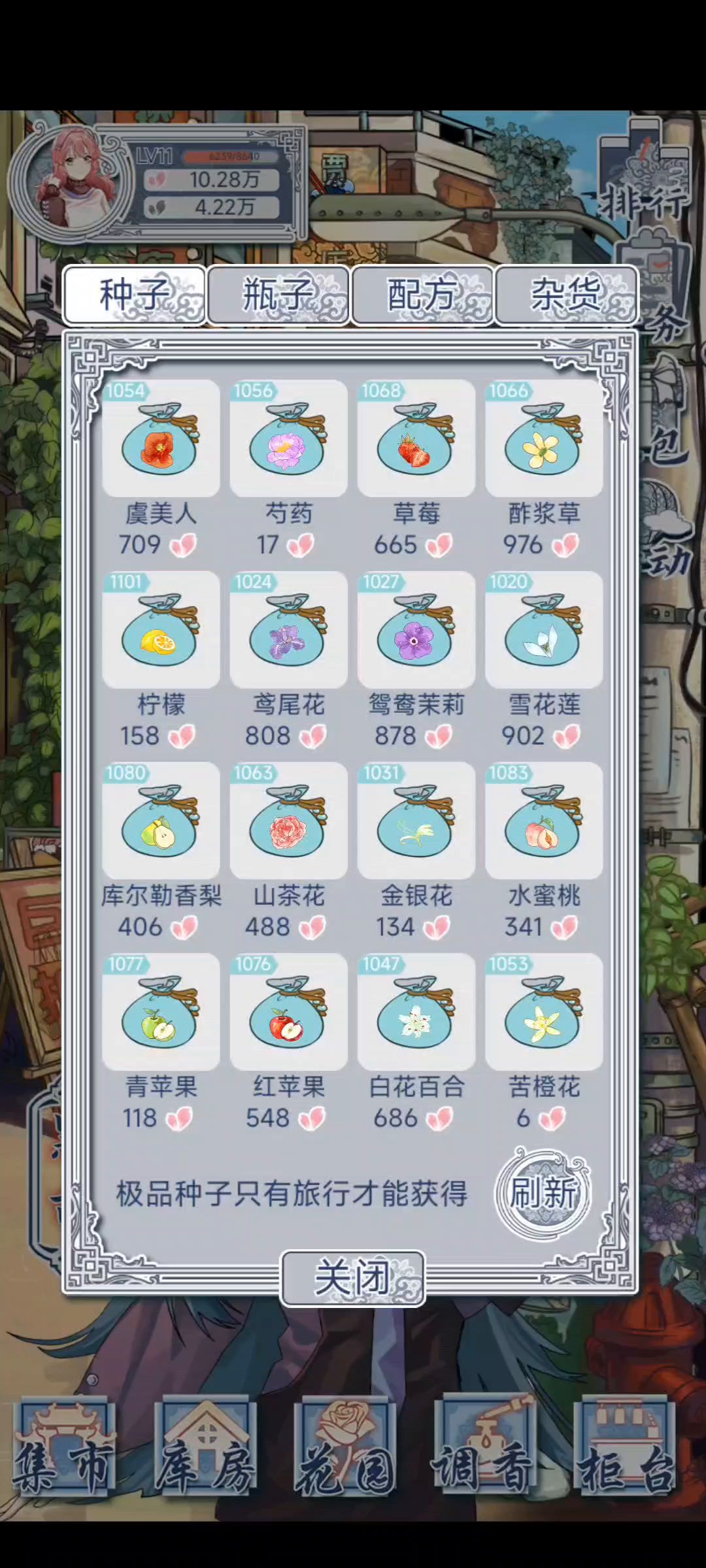
Task: Tap the 水蜜桃 seed bag
Action: point(544,821)
